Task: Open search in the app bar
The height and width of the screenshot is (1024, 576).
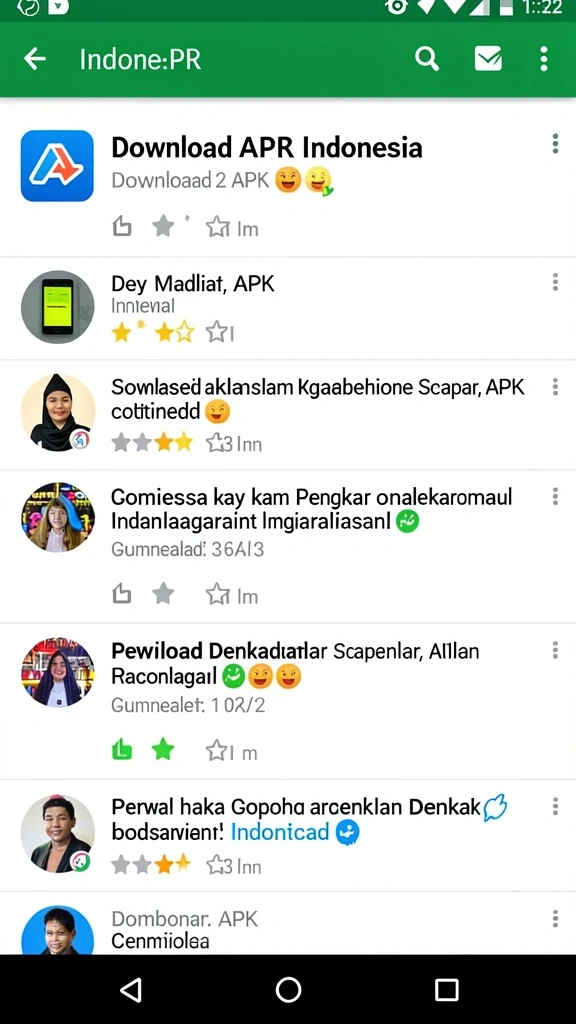Action: (x=427, y=59)
